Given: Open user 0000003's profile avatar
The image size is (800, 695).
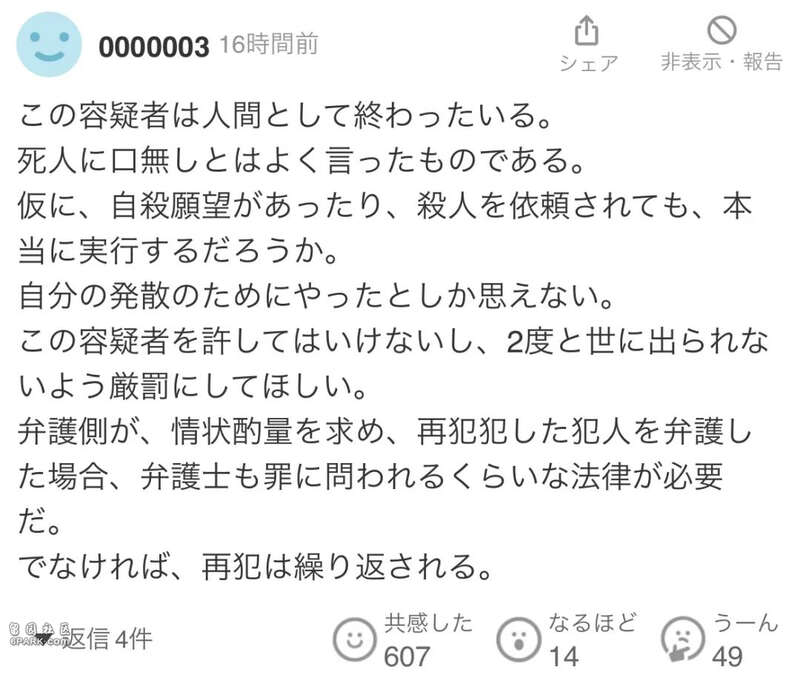Looking at the screenshot, I should click(x=50, y=46).
